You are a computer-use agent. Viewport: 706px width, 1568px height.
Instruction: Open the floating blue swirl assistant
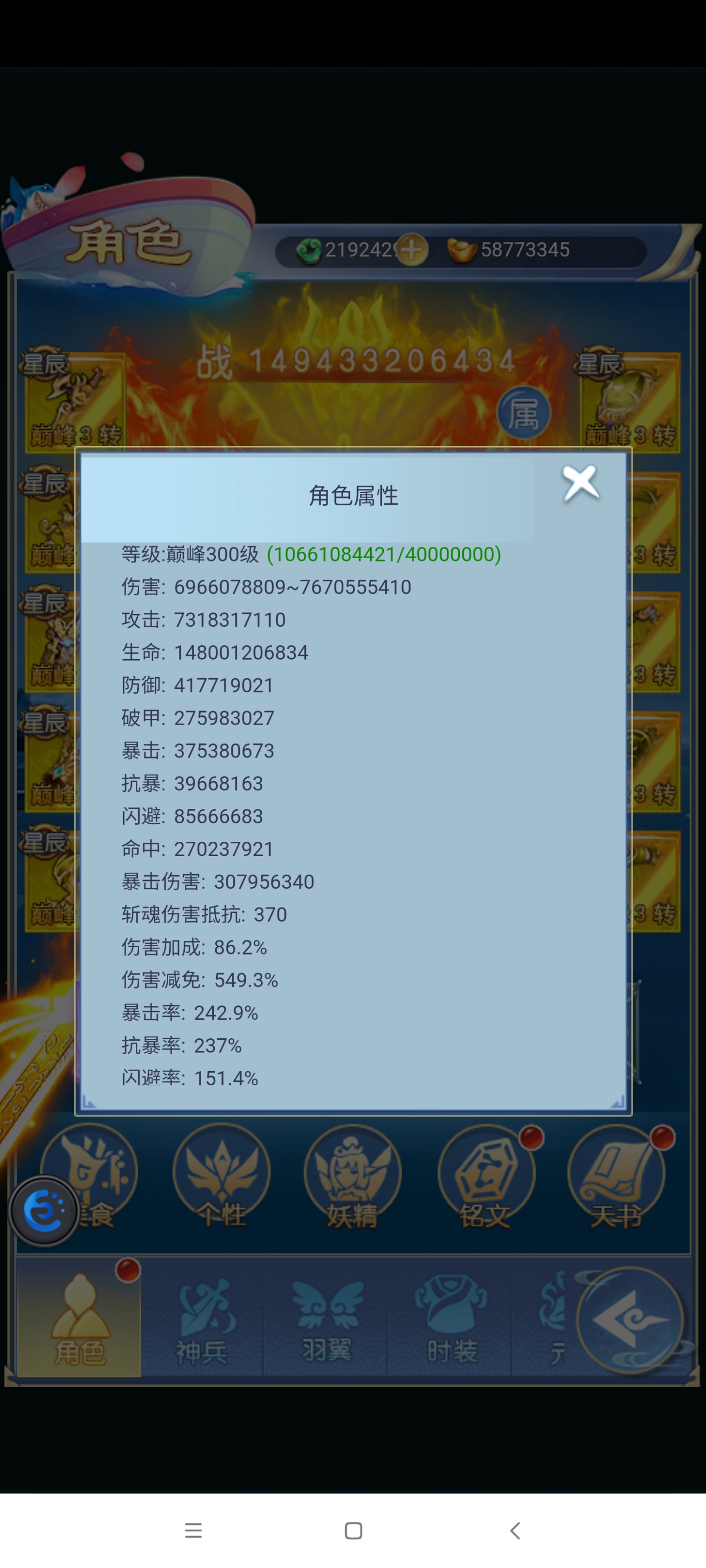(x=44, y=1211)
